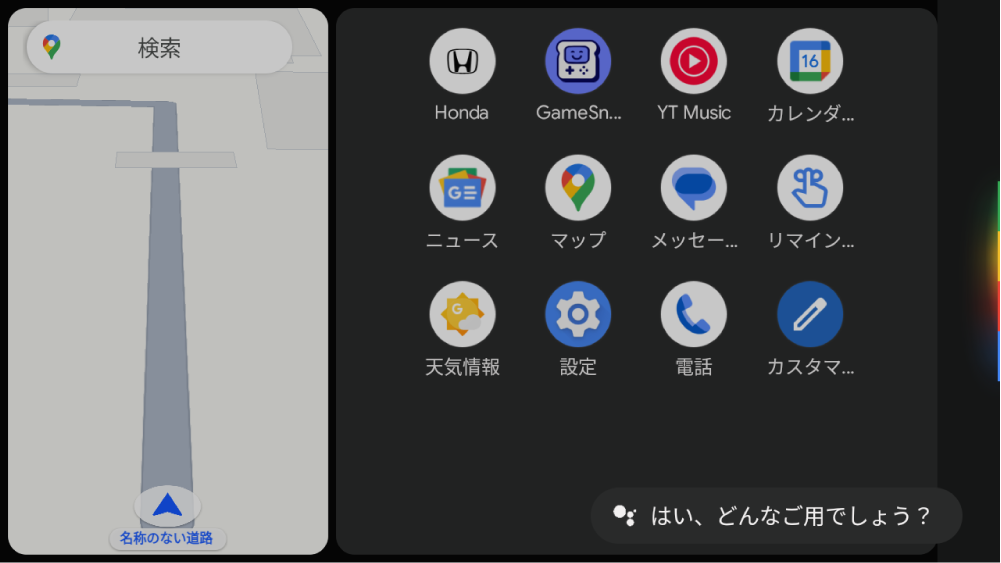The image size is (1001, 563).
Task: Open 設定 settings
Action: point(578,315)
